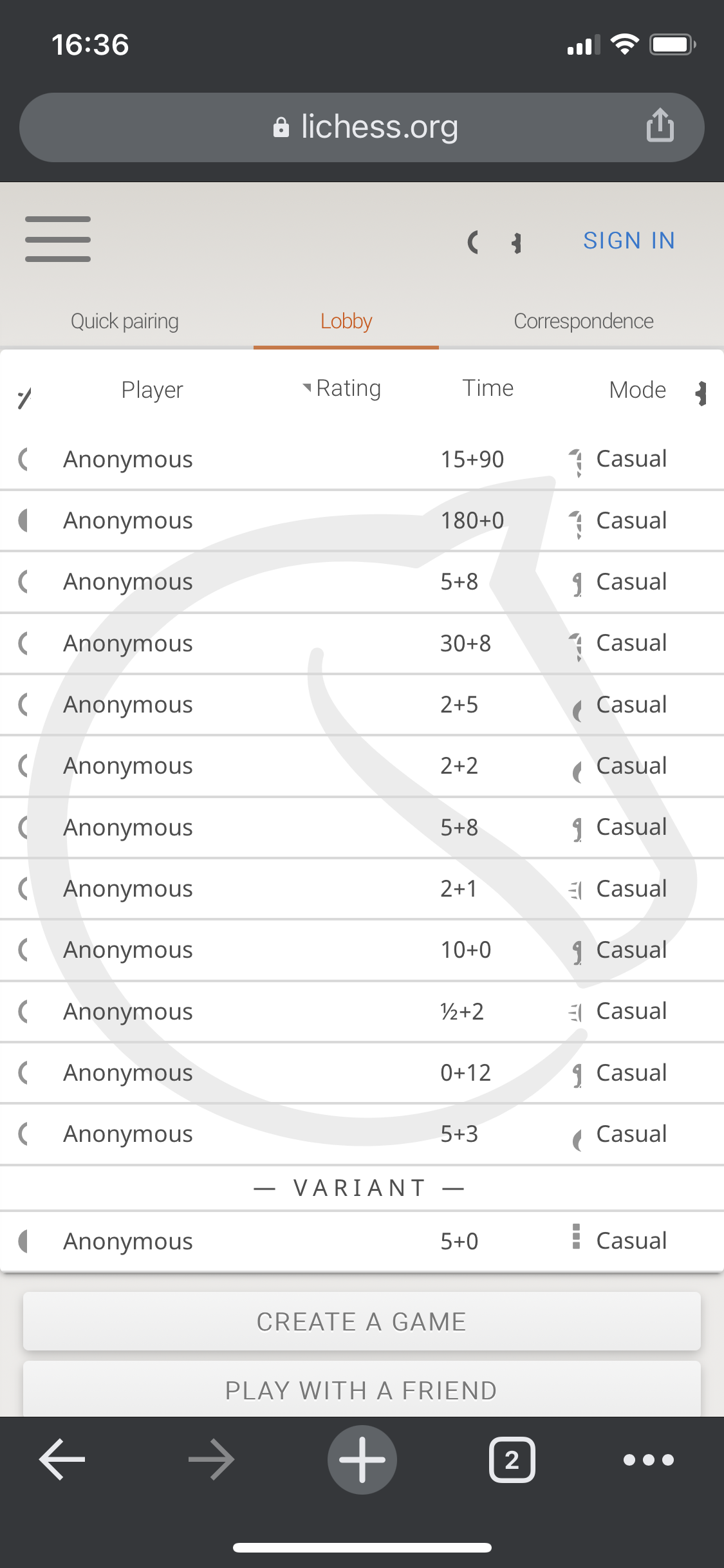Screen dimensions: 724x1568
Task: Join the 10+0 casual game
Action: (x=362, y=950)
